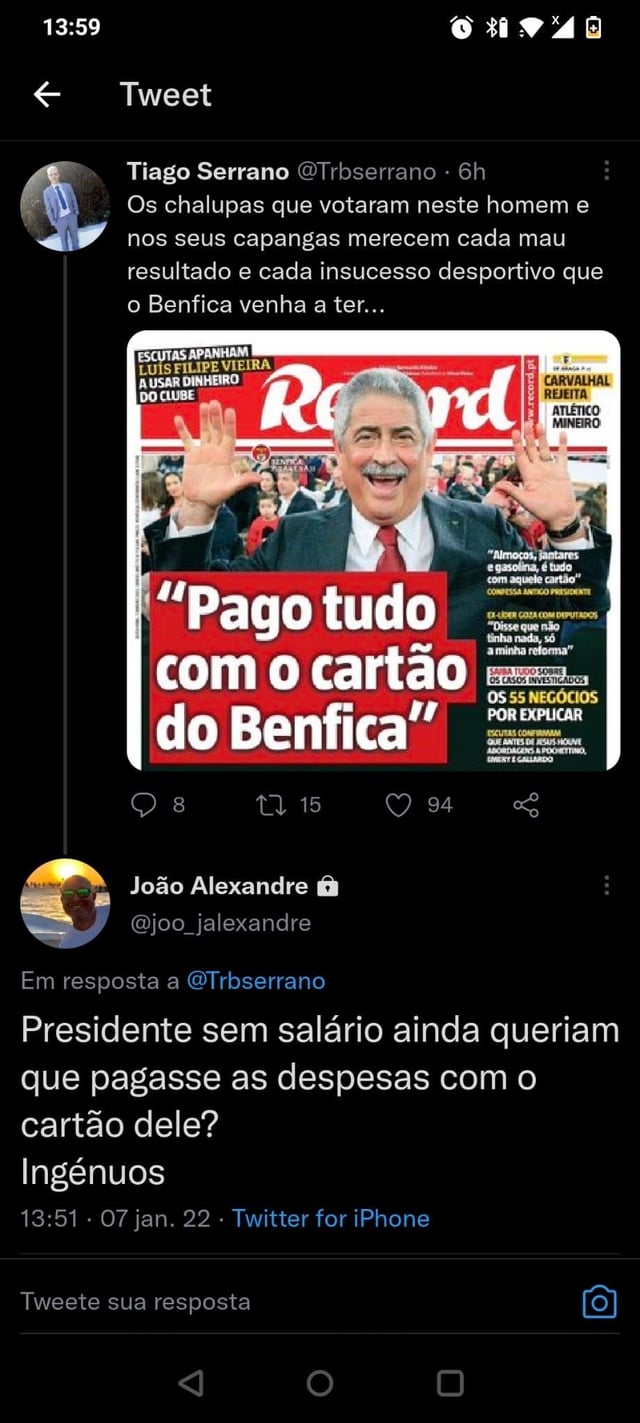Open the recent apps overview
Screen dimensions: 640x1423
pos(450,1383)
